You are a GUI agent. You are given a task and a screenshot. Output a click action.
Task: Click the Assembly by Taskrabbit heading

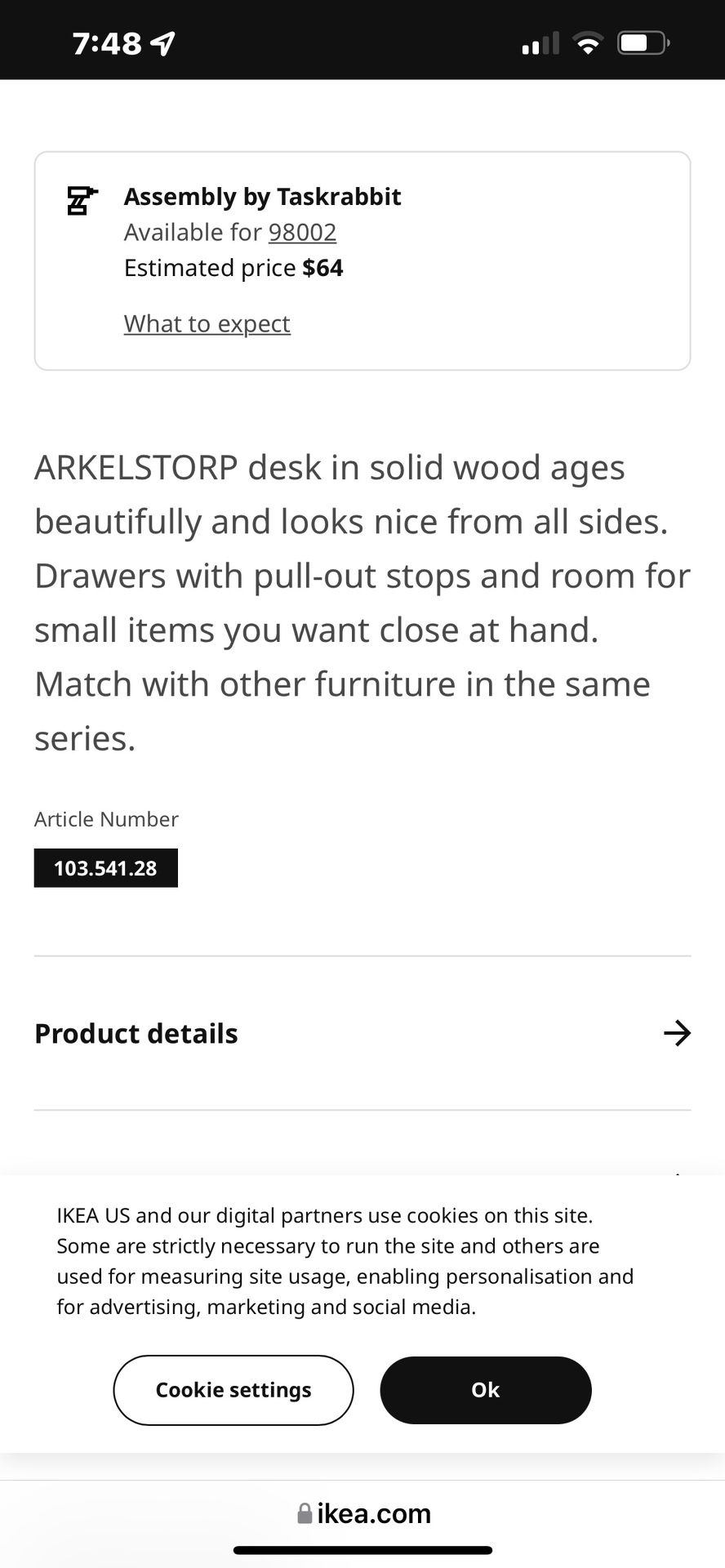click(x=262, y=196)
